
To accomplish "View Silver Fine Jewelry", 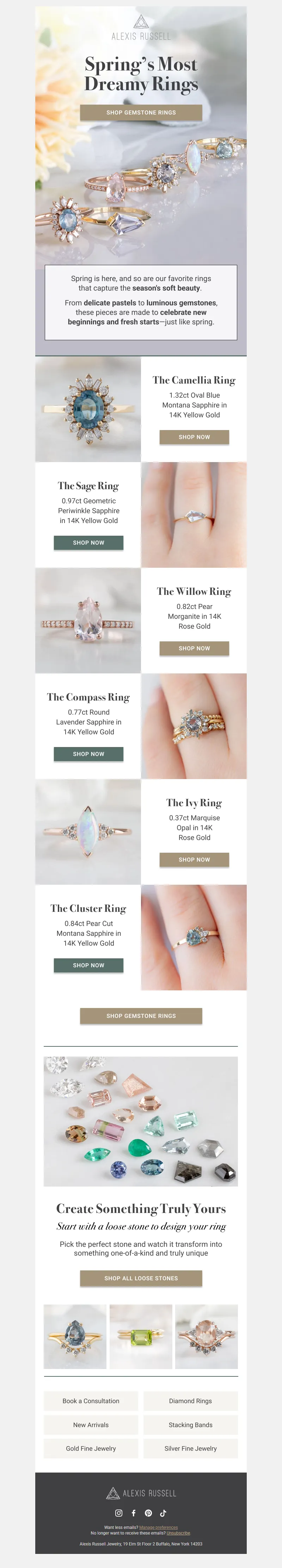I will pyautogui.click(x=191, y=1449).
